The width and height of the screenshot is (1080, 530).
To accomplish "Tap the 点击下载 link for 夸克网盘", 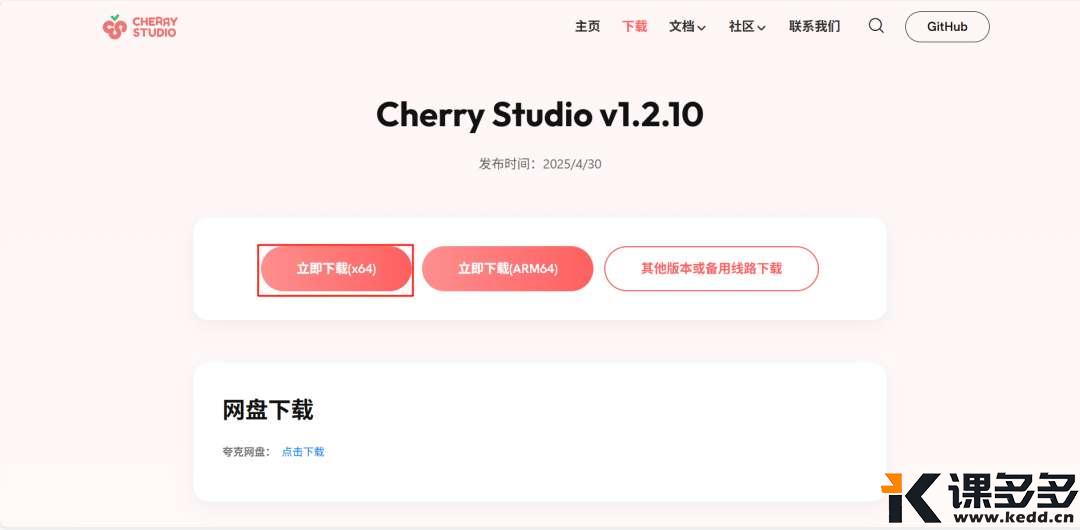I will [x=302, y=452].
